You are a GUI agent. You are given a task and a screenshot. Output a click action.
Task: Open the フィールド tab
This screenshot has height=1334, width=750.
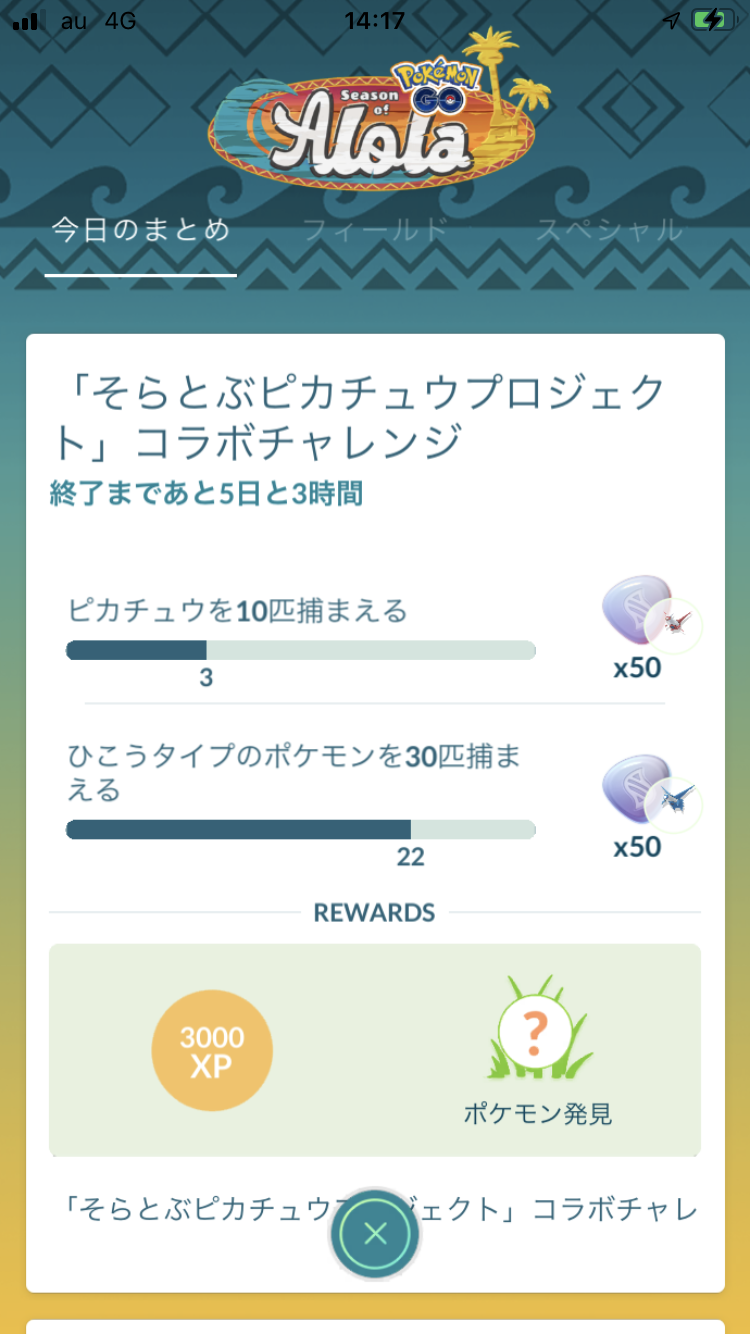coord(374,231)
